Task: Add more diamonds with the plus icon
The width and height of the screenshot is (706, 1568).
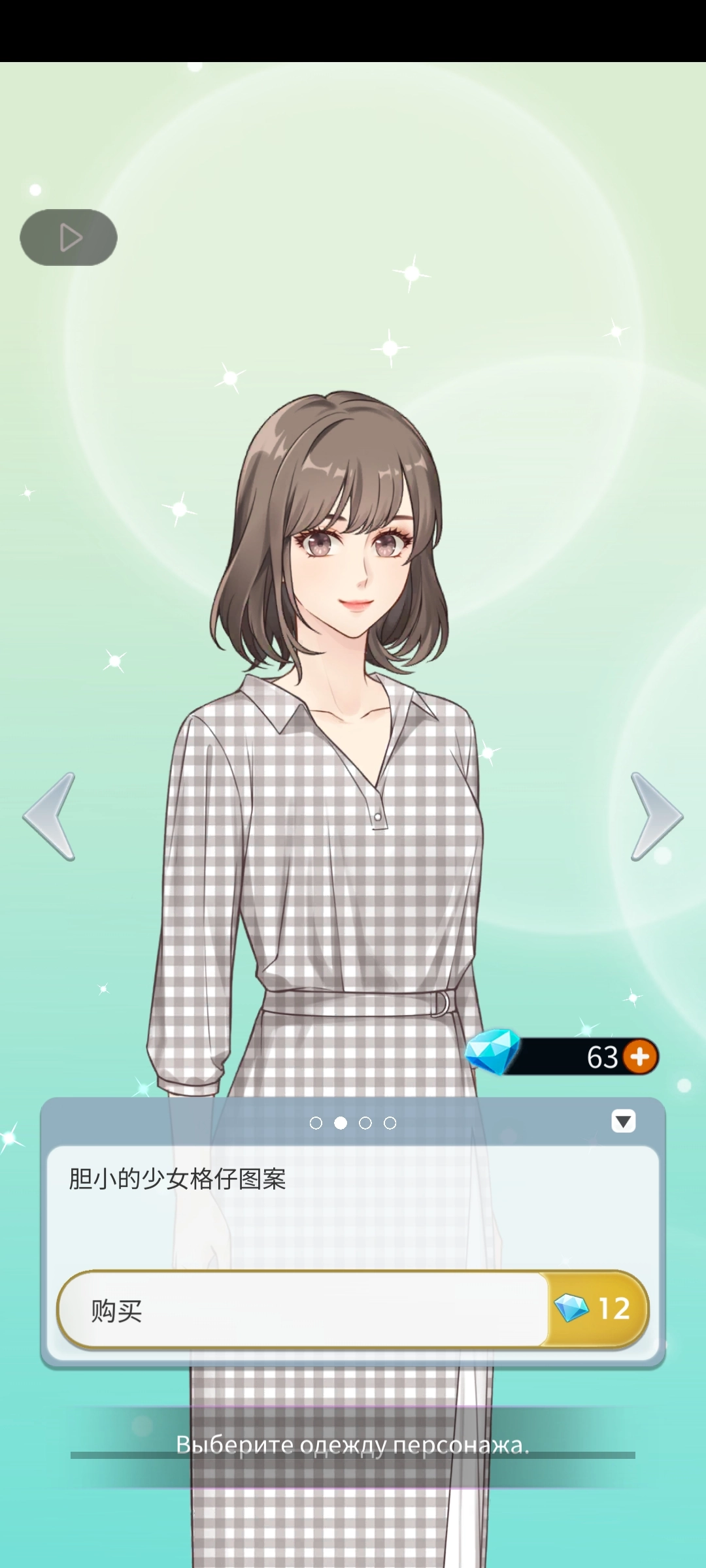Action: (639, 1056)
